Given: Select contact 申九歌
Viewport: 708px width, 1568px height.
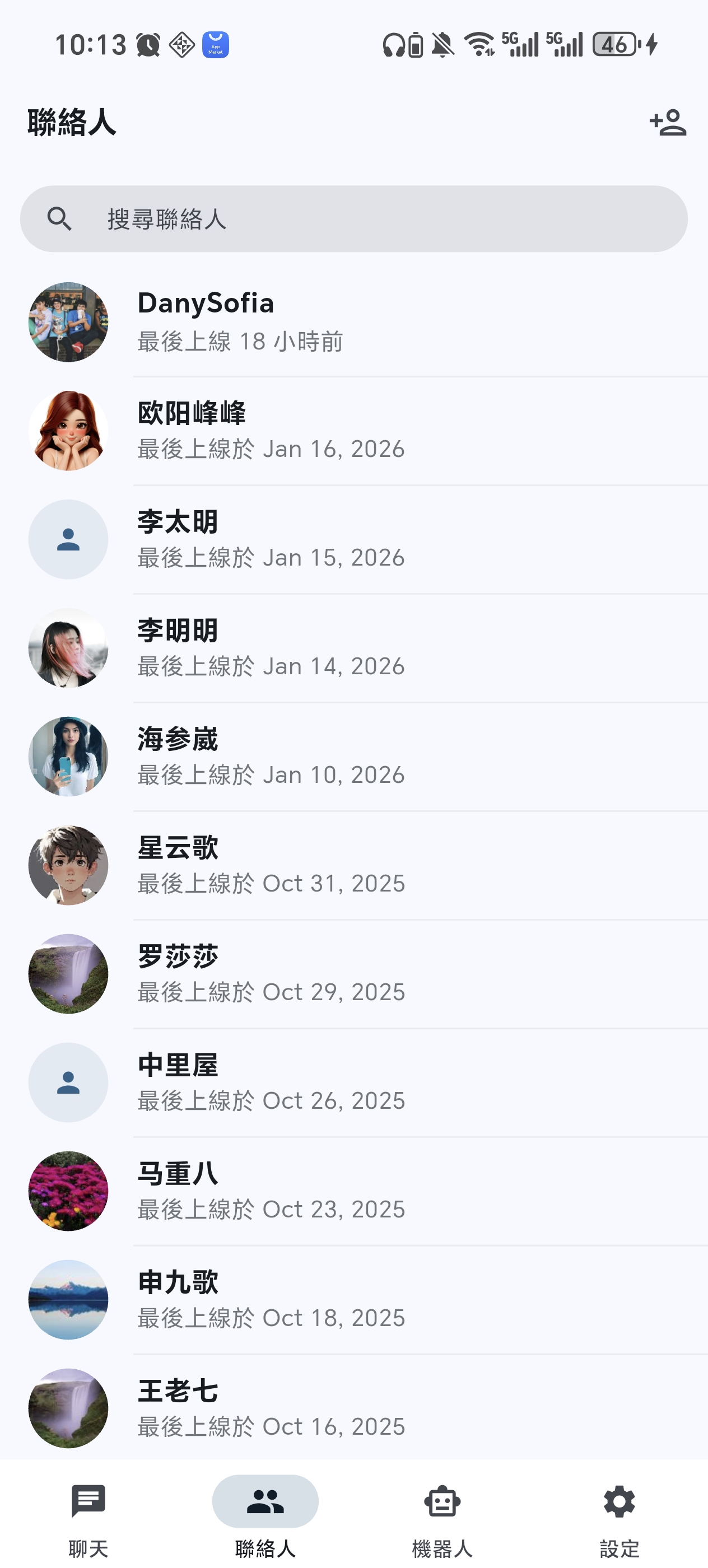Looking at the screenshot, I should [x=353, y=1300].
